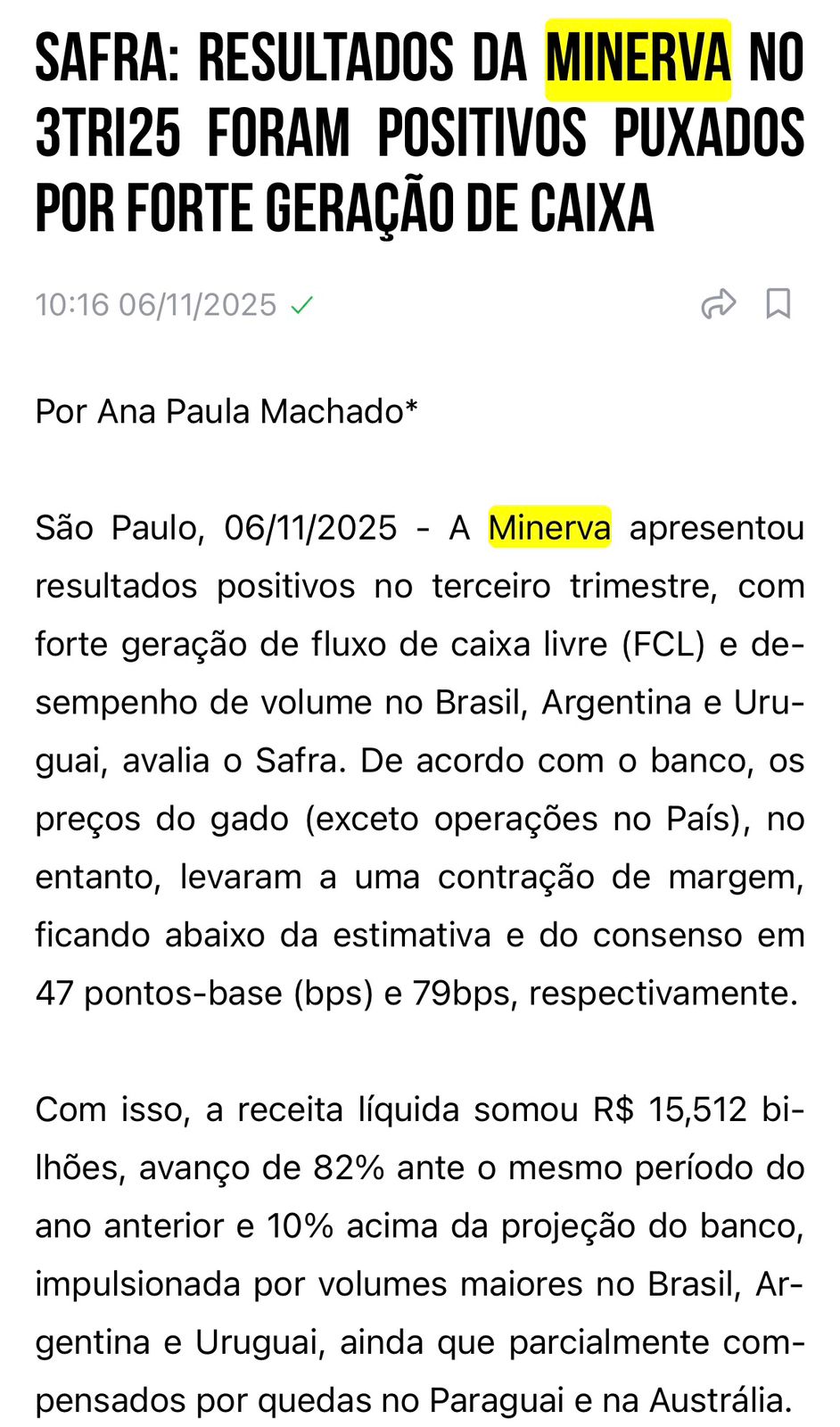Bookmark this article
This screenshot has height=1427, width=840.
tap(778, 304)
